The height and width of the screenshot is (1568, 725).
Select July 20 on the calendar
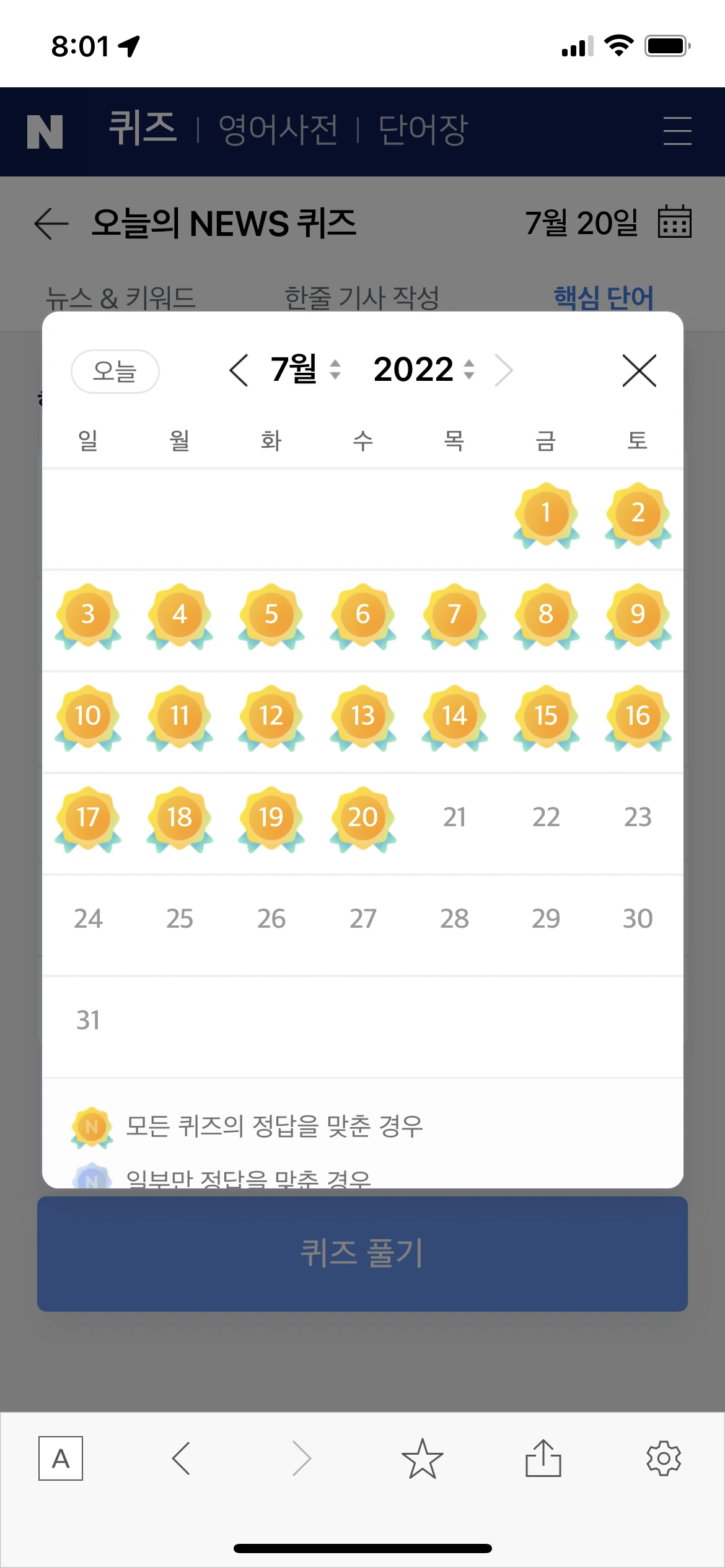point(362,818)
